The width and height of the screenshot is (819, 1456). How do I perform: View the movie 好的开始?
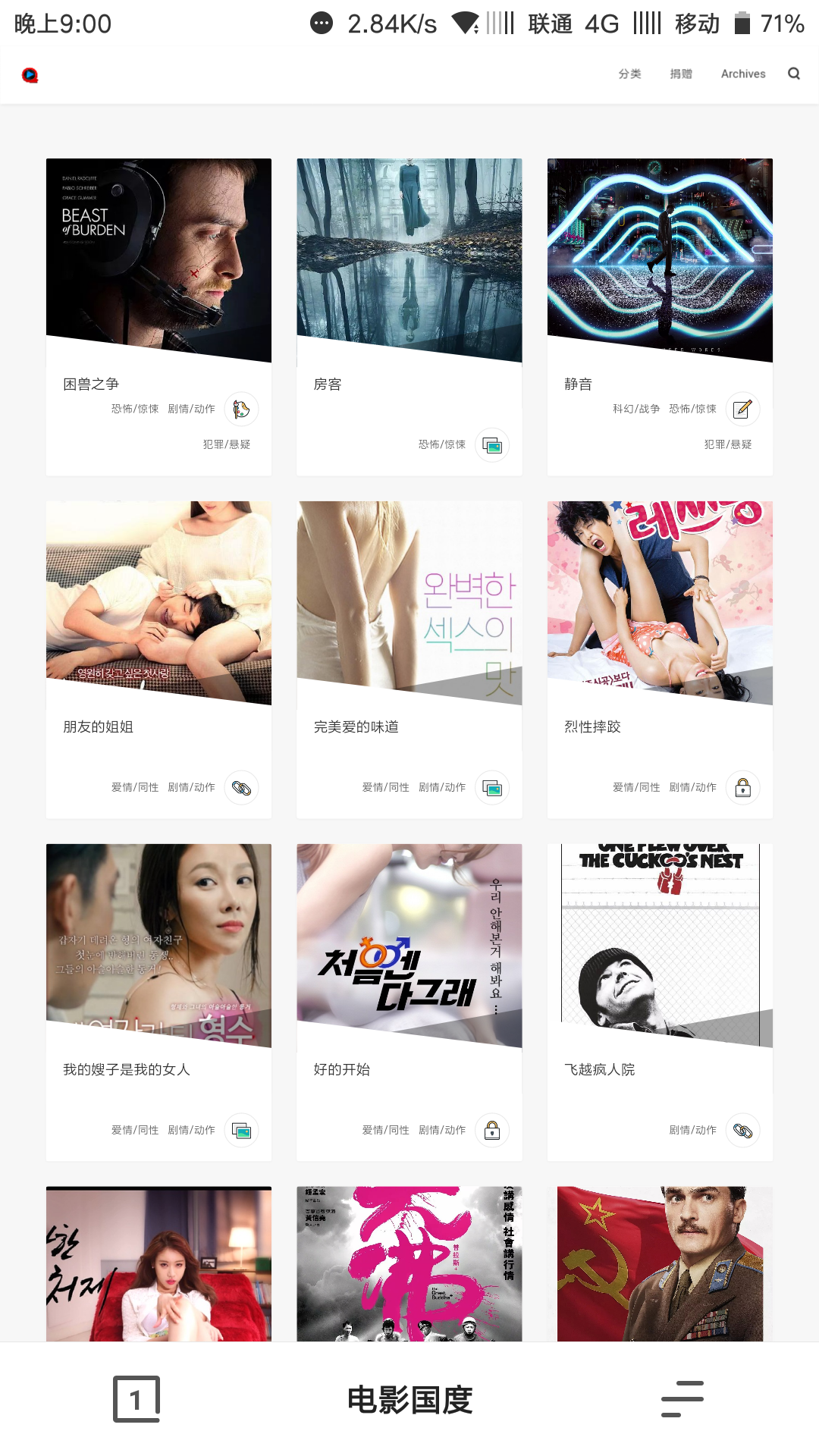point(342,1069)
